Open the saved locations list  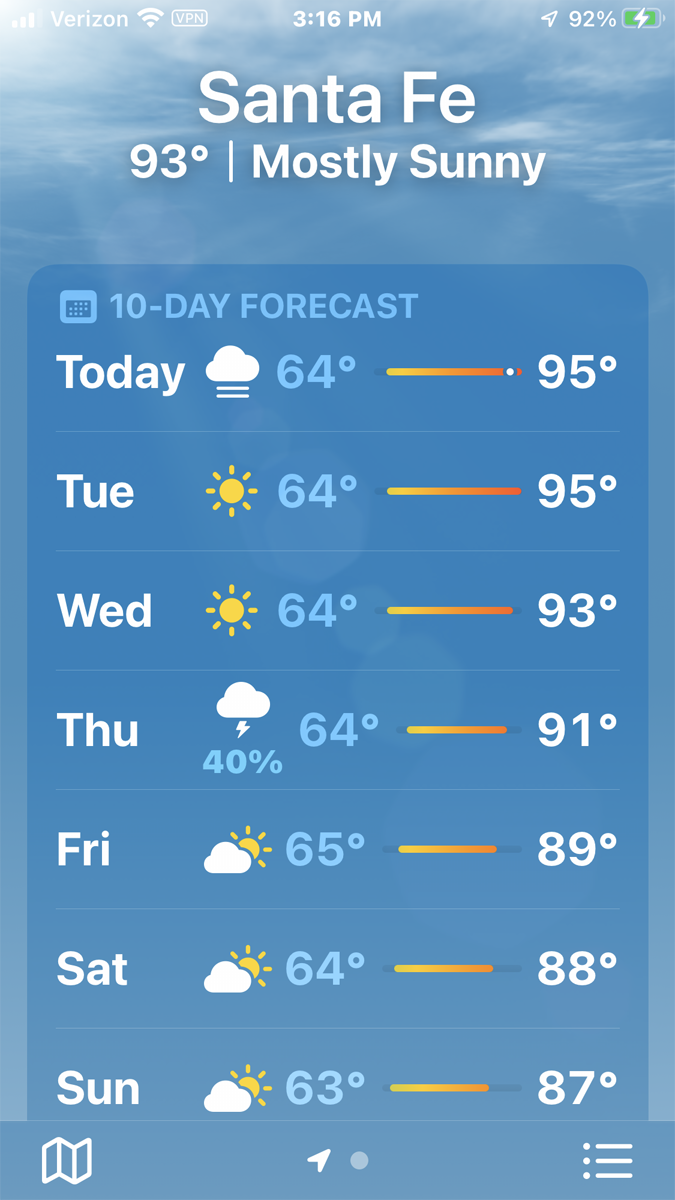607,1161
